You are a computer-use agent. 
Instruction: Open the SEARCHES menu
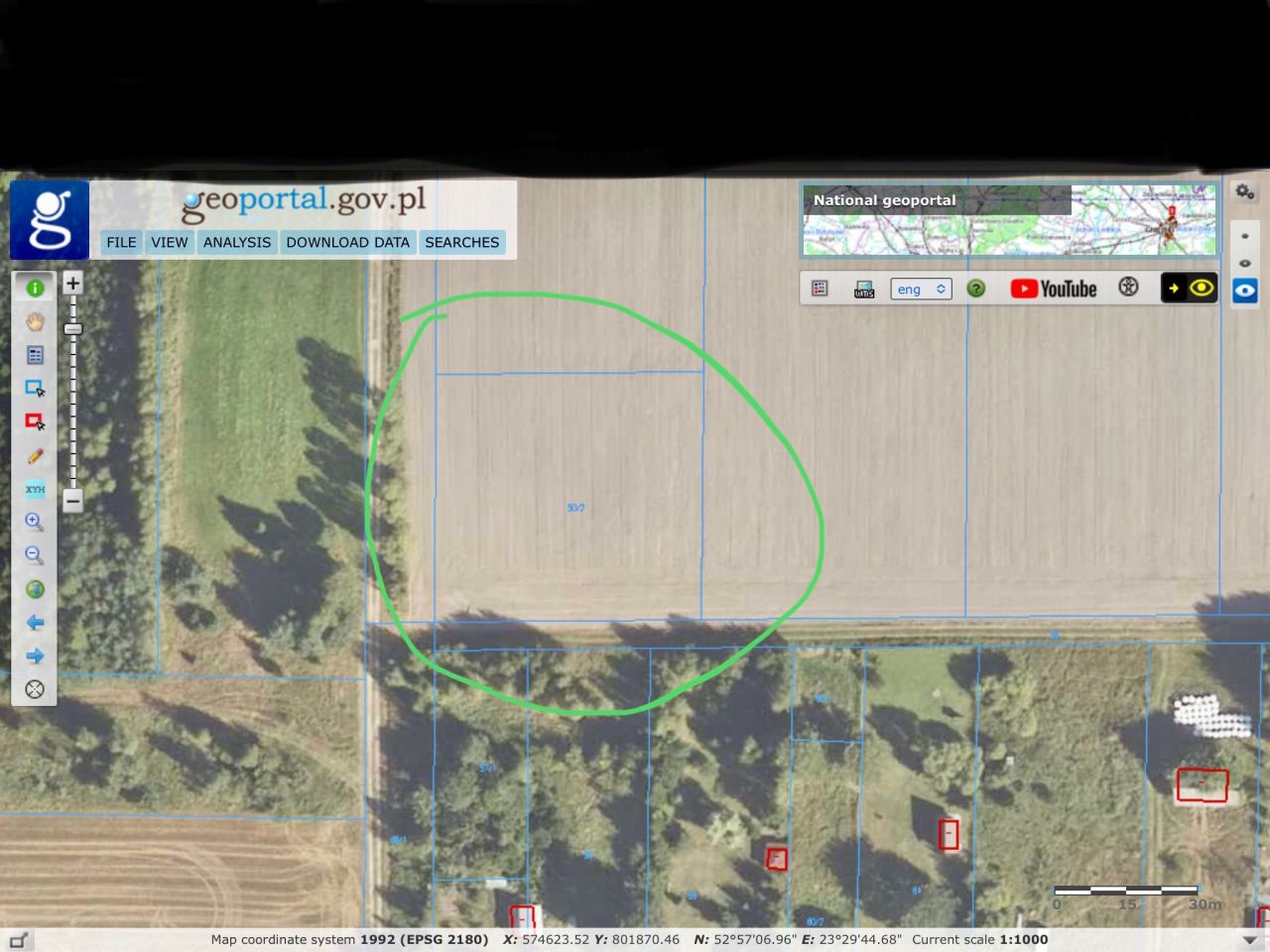(461, 242)
